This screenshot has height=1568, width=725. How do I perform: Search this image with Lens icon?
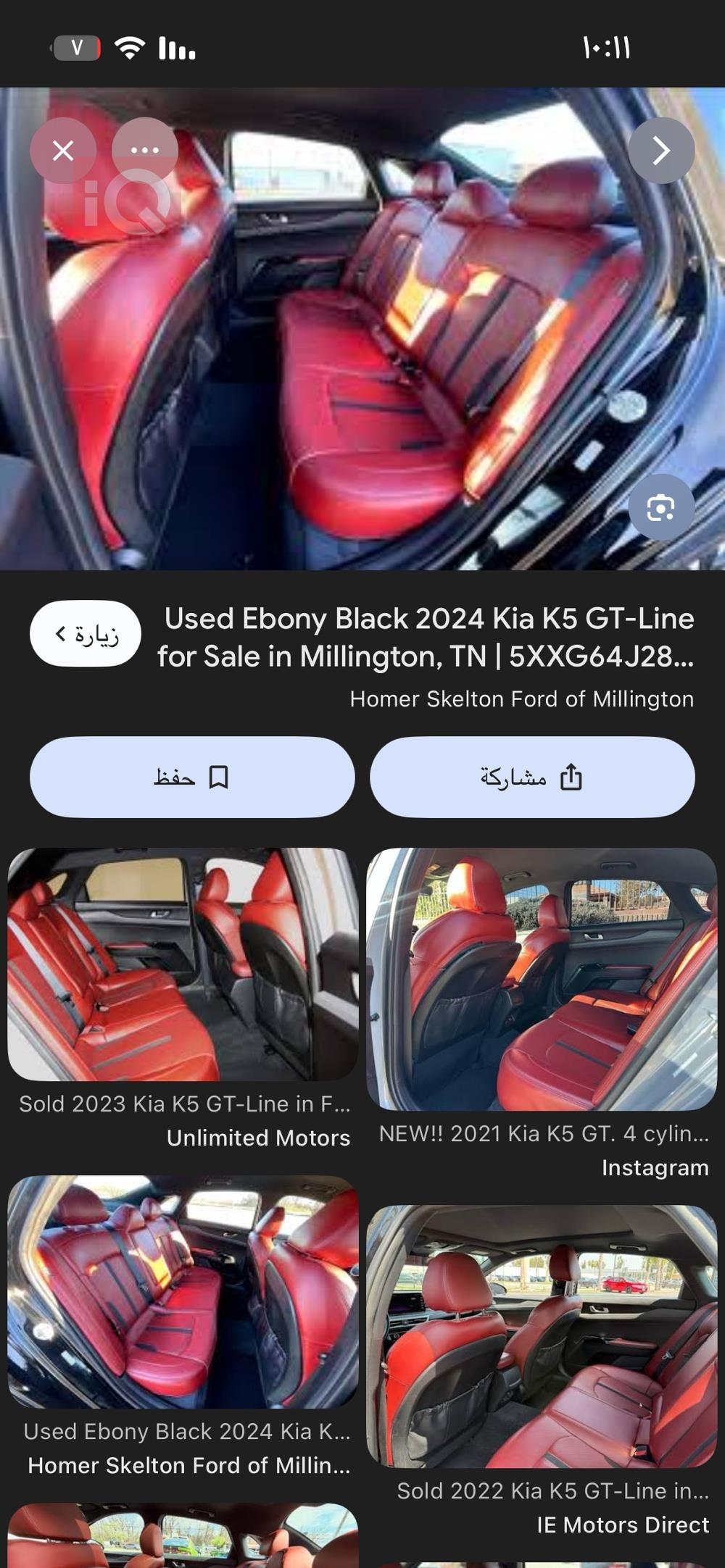click(x=660, y=508)
